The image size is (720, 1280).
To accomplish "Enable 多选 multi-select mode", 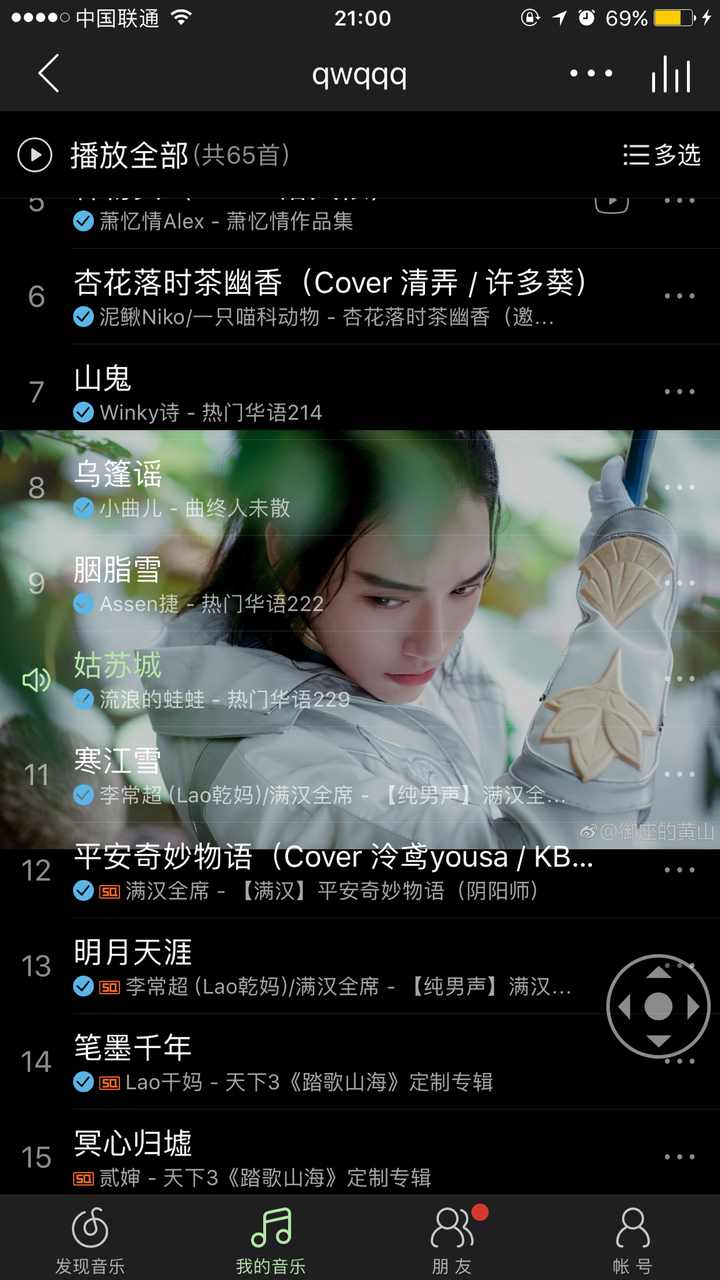I will click(x=661, y=156).
